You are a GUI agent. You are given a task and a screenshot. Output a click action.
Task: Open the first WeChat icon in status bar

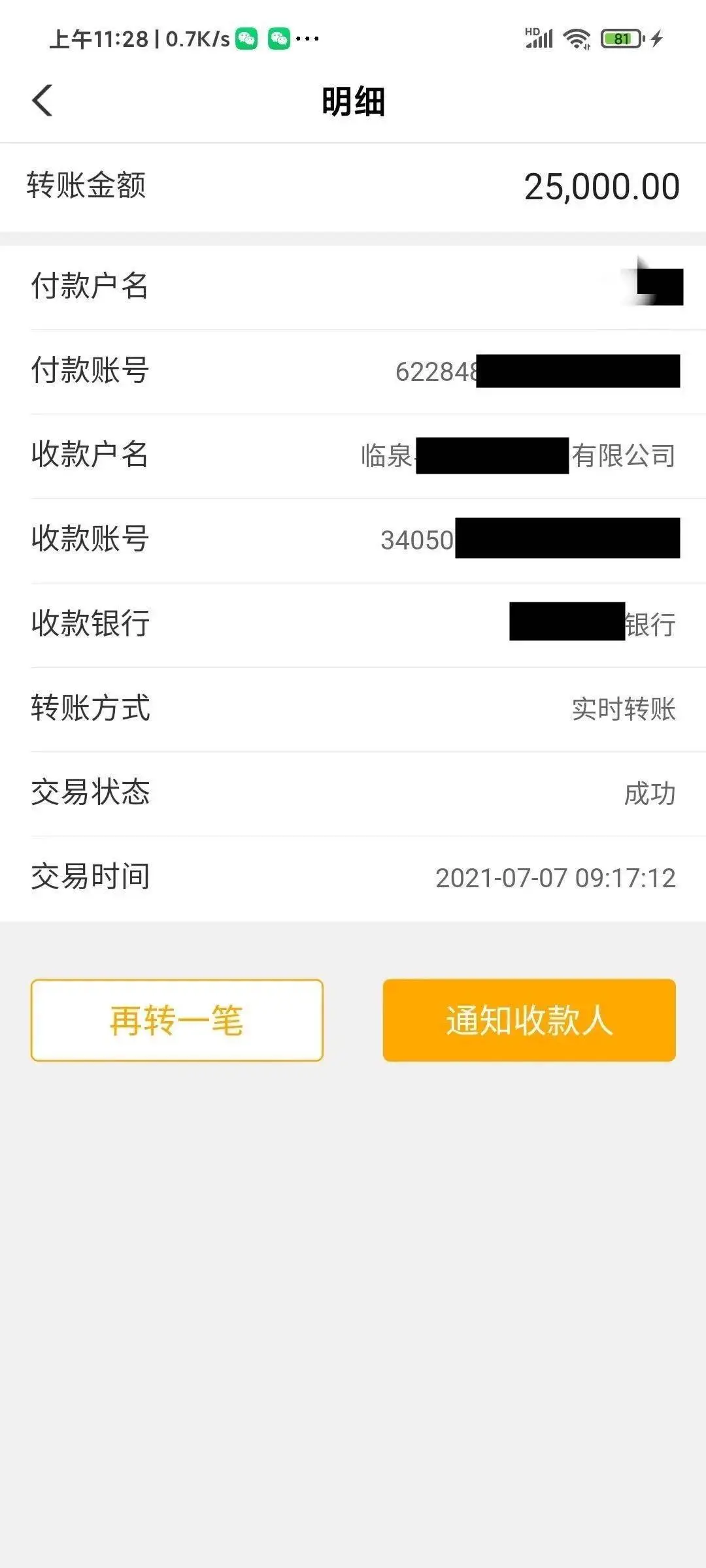[245, 39]
